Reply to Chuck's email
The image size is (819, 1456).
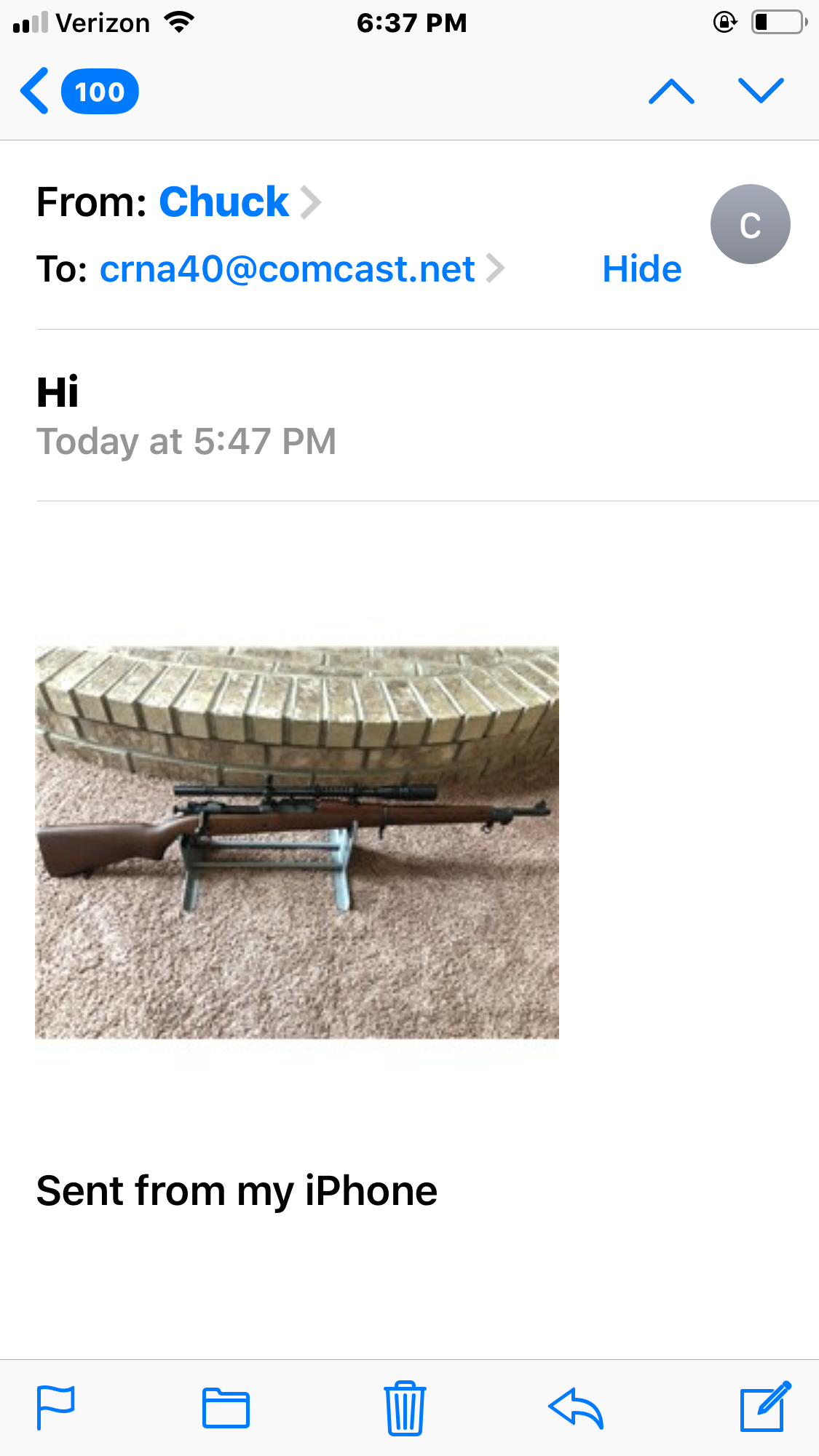(x=576, y=1408)
